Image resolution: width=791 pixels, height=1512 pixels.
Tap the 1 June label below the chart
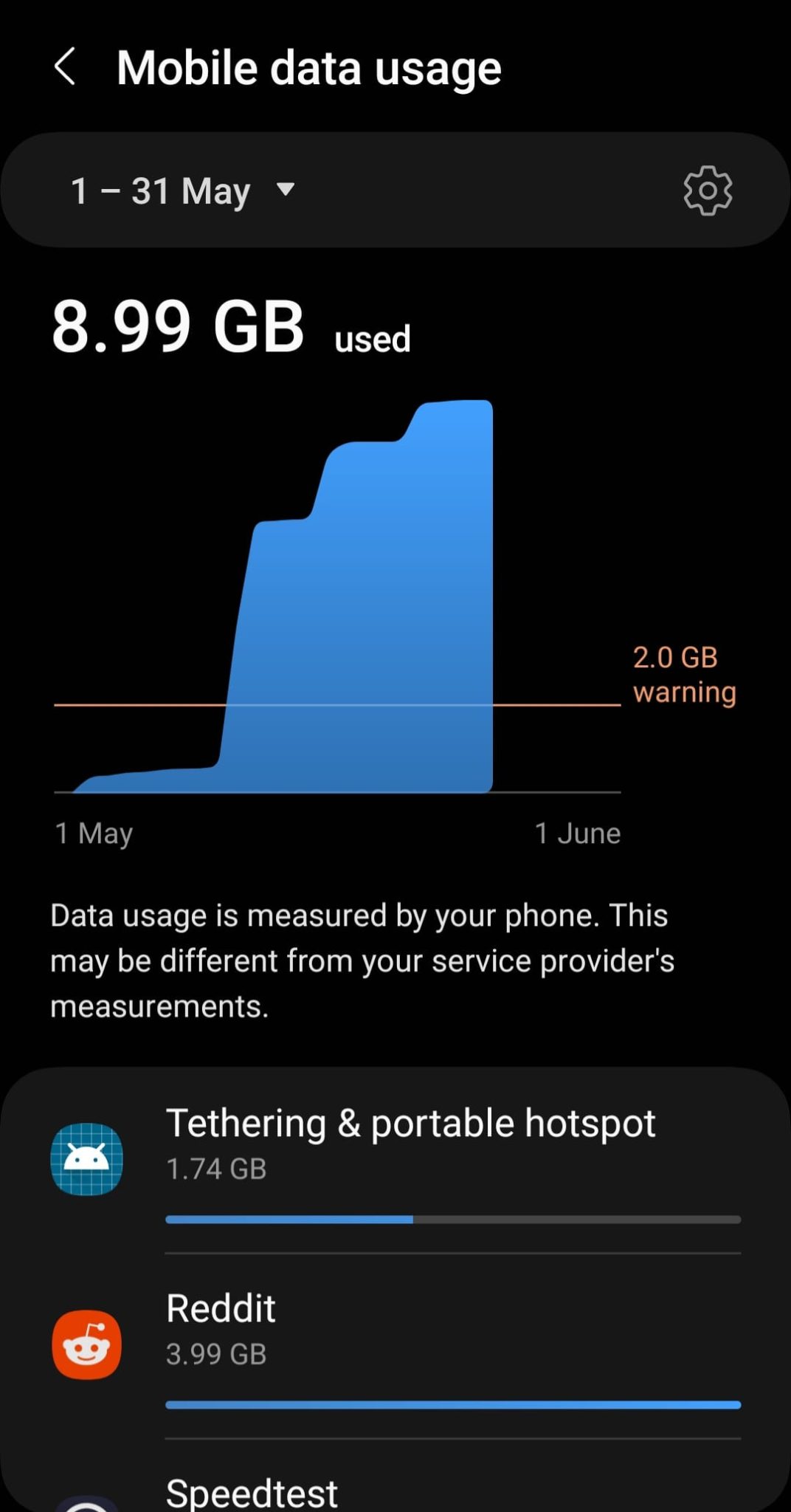click(578, 832)
